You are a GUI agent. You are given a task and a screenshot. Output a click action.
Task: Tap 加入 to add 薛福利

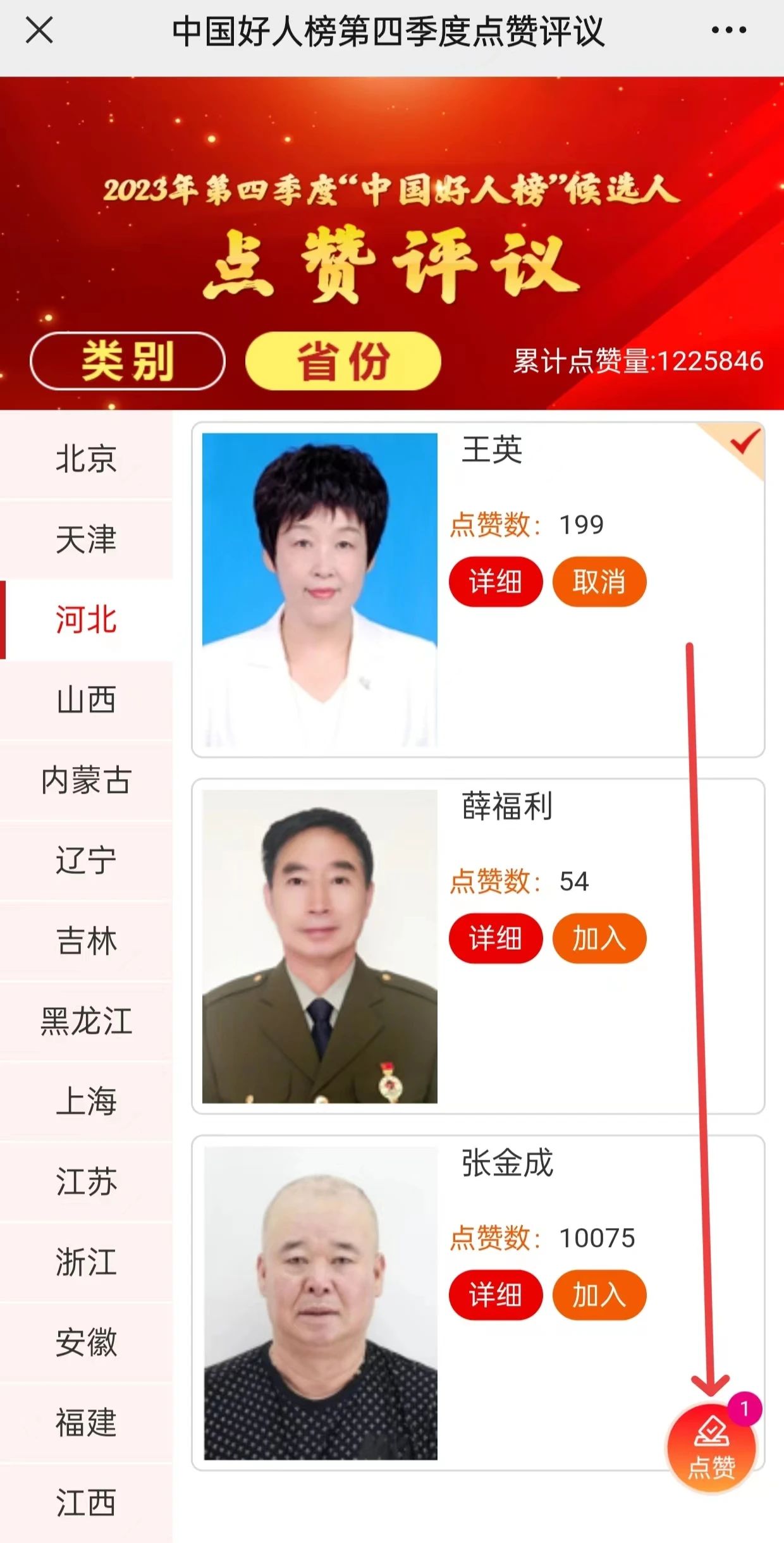click(x=599, y=938)
